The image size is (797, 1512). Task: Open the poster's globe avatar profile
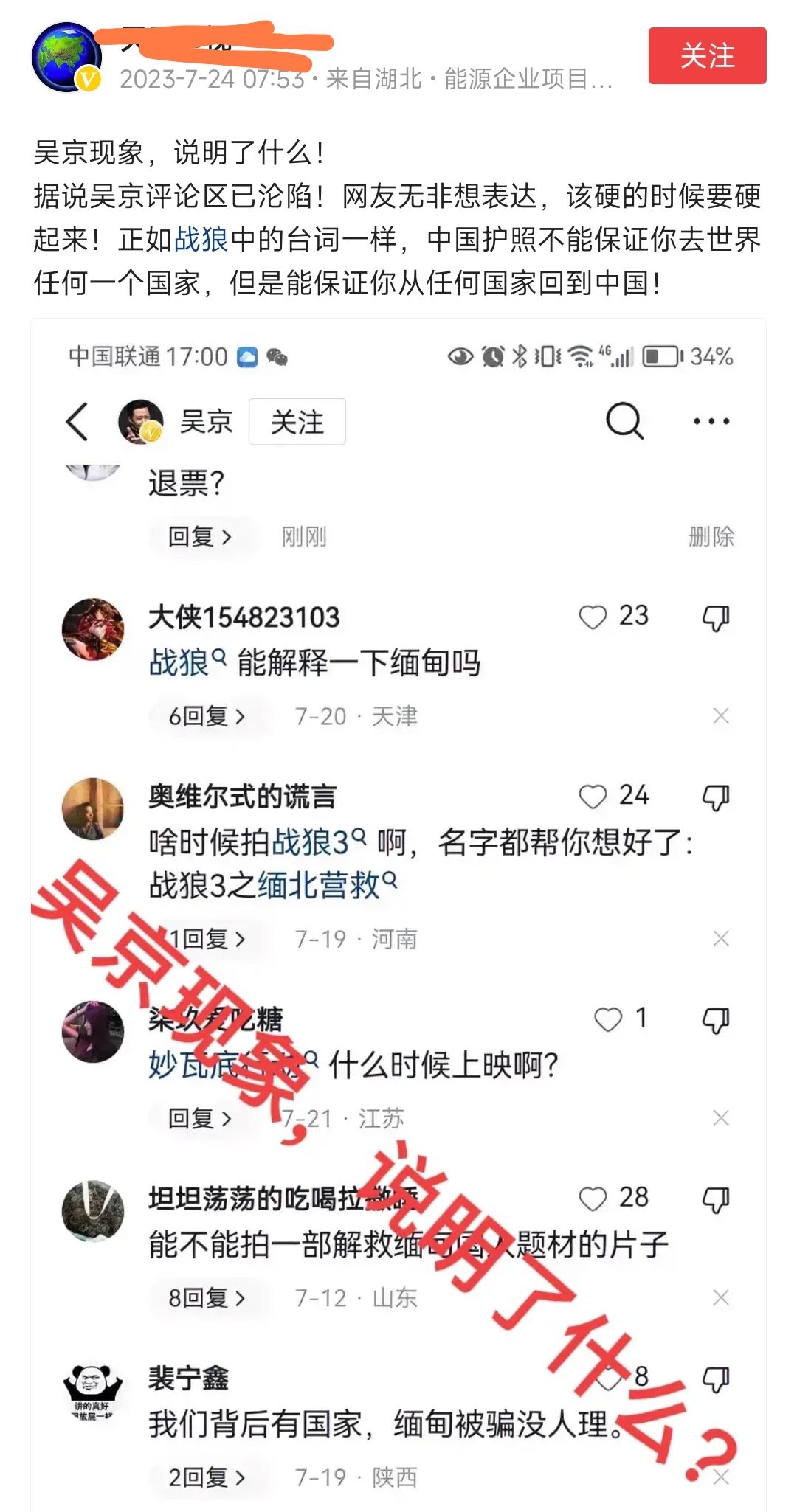pos(66,58)
